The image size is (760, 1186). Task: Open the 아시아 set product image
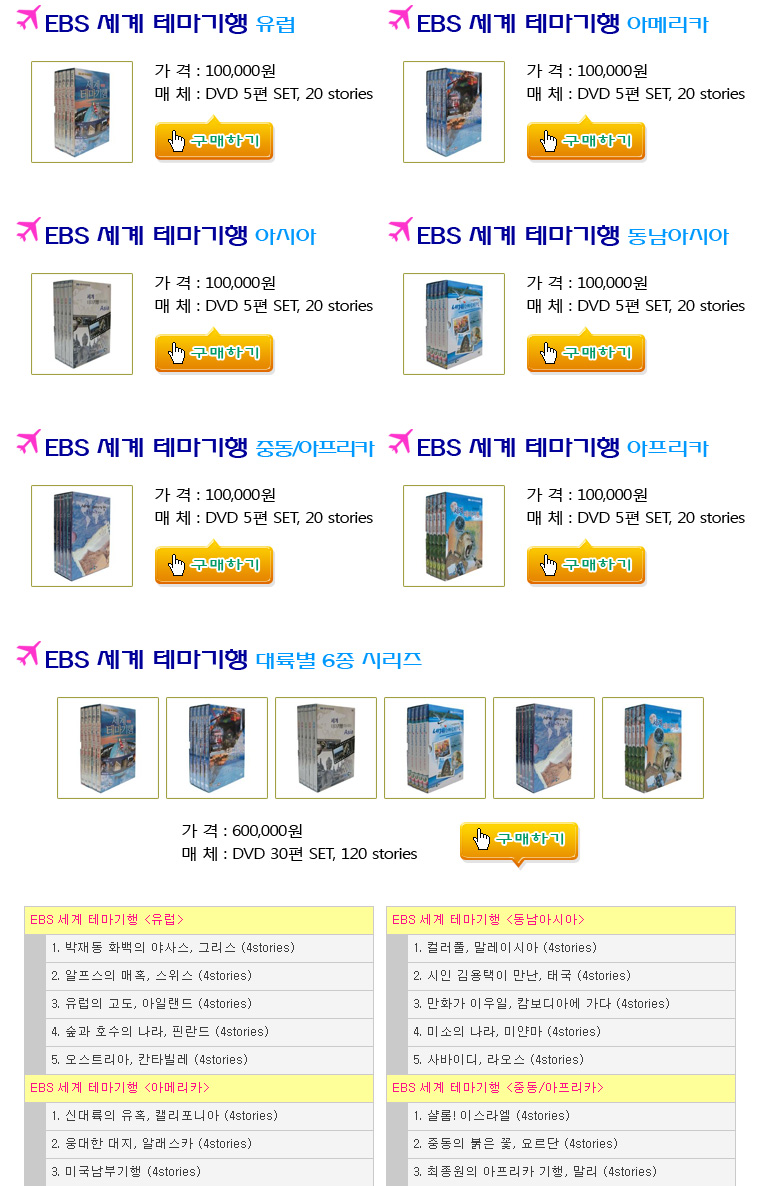(82, 324)
